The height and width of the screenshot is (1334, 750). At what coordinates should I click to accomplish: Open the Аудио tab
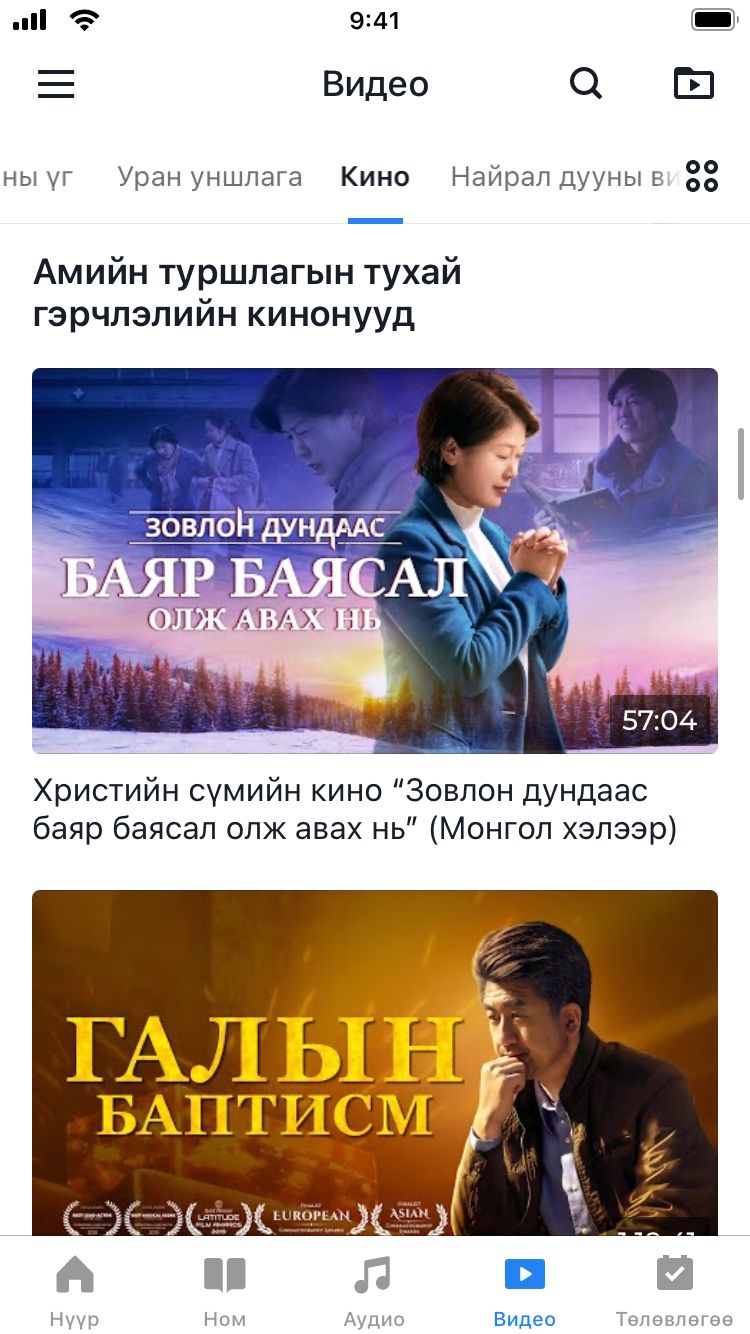(x=374, y=1290)
